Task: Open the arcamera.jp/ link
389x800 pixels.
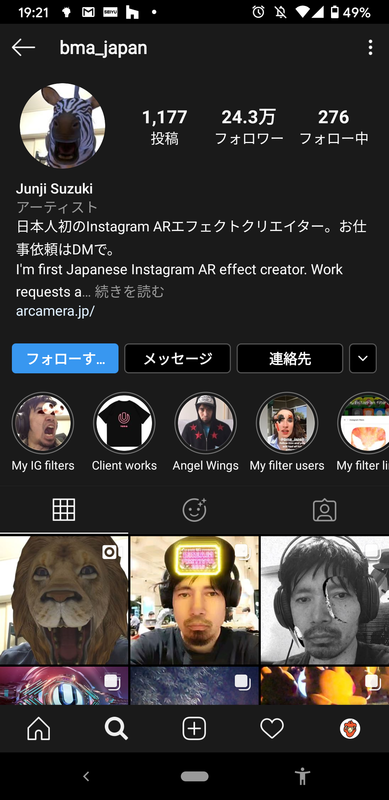Action: 55,311
